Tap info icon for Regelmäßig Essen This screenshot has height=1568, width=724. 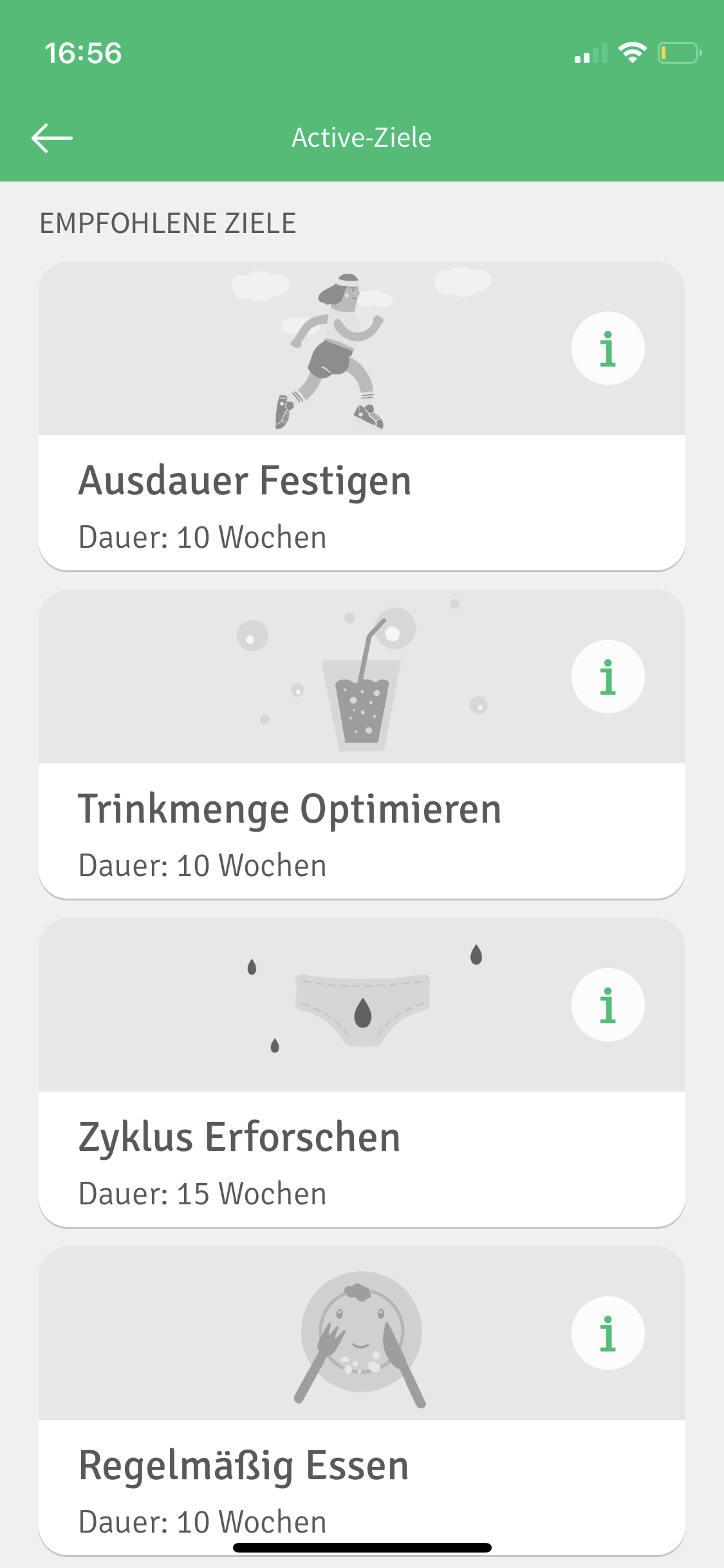point(608,1333)
